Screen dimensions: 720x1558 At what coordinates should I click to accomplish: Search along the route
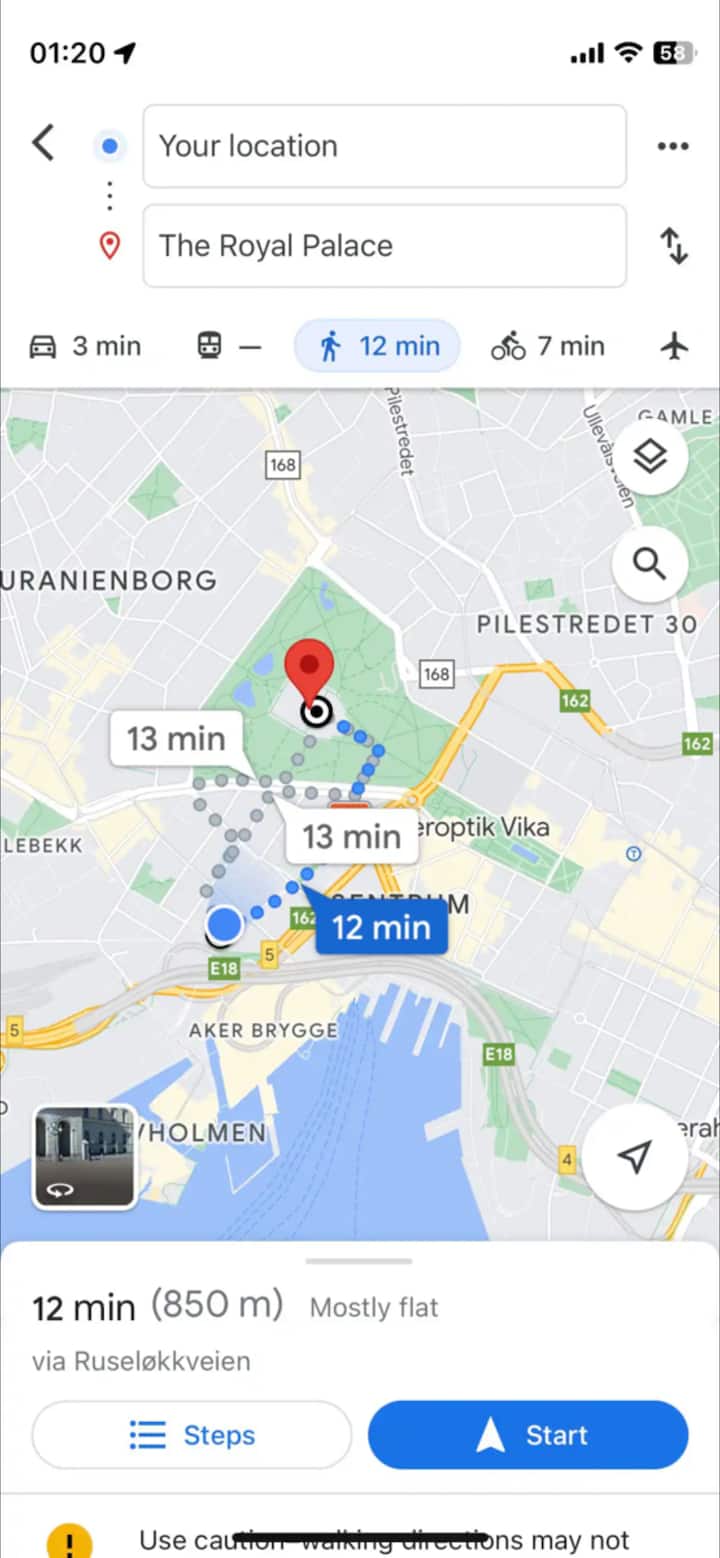650,565
